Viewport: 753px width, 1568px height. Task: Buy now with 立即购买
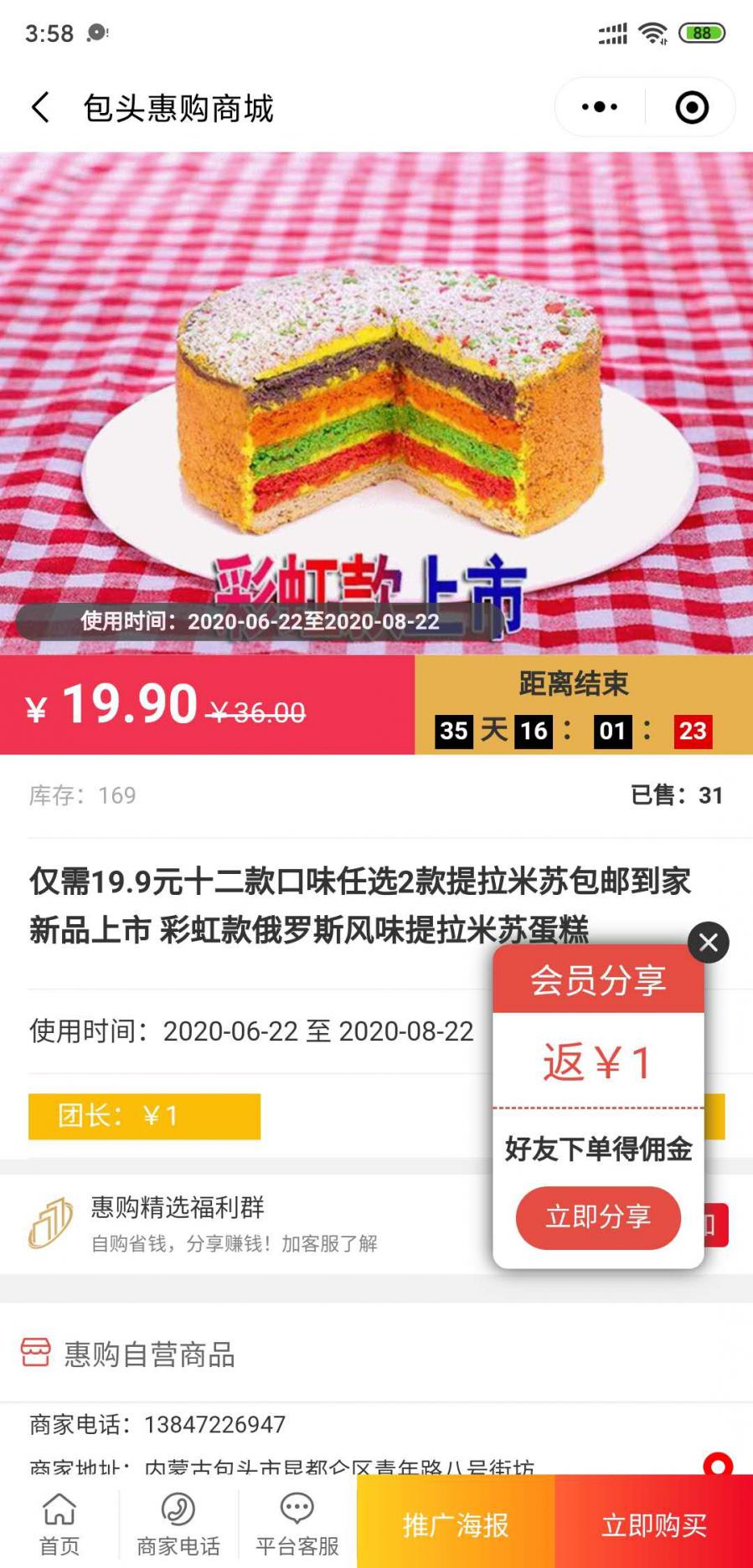654,1524
